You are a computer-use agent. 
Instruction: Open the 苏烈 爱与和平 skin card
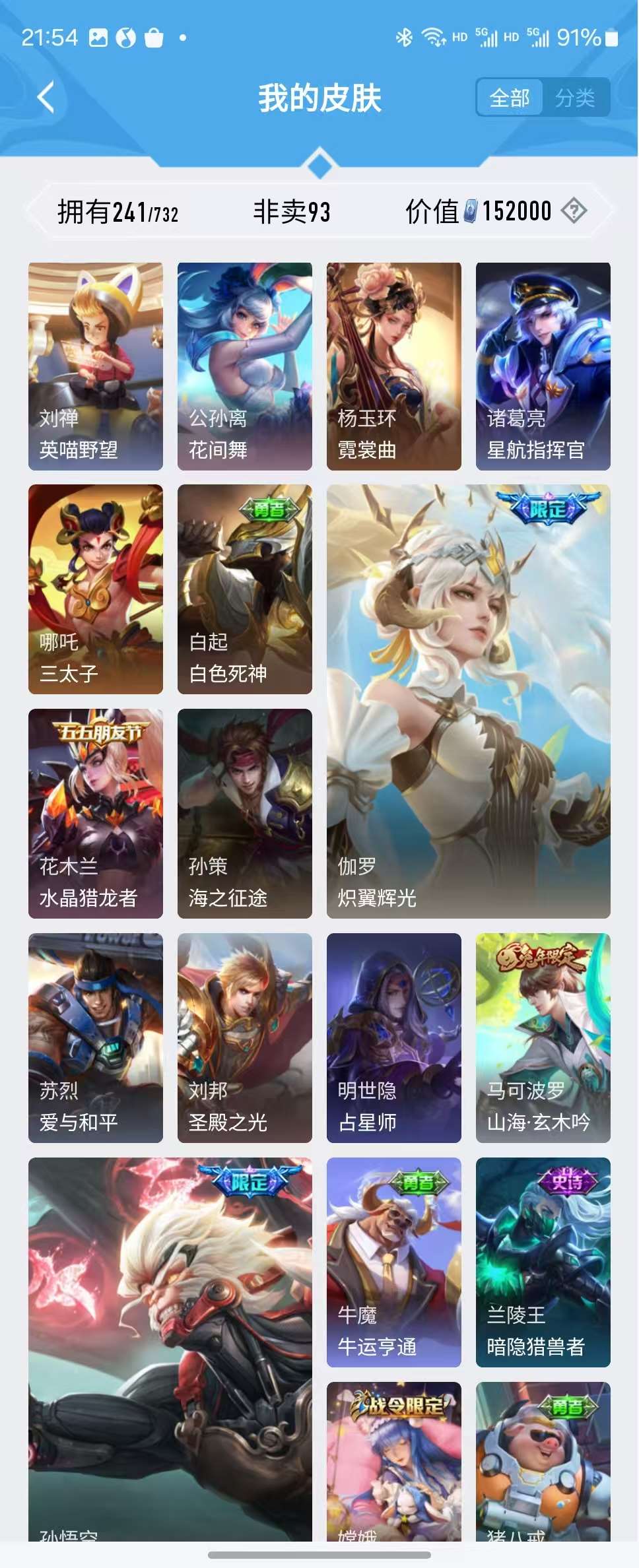(96, 1037)
